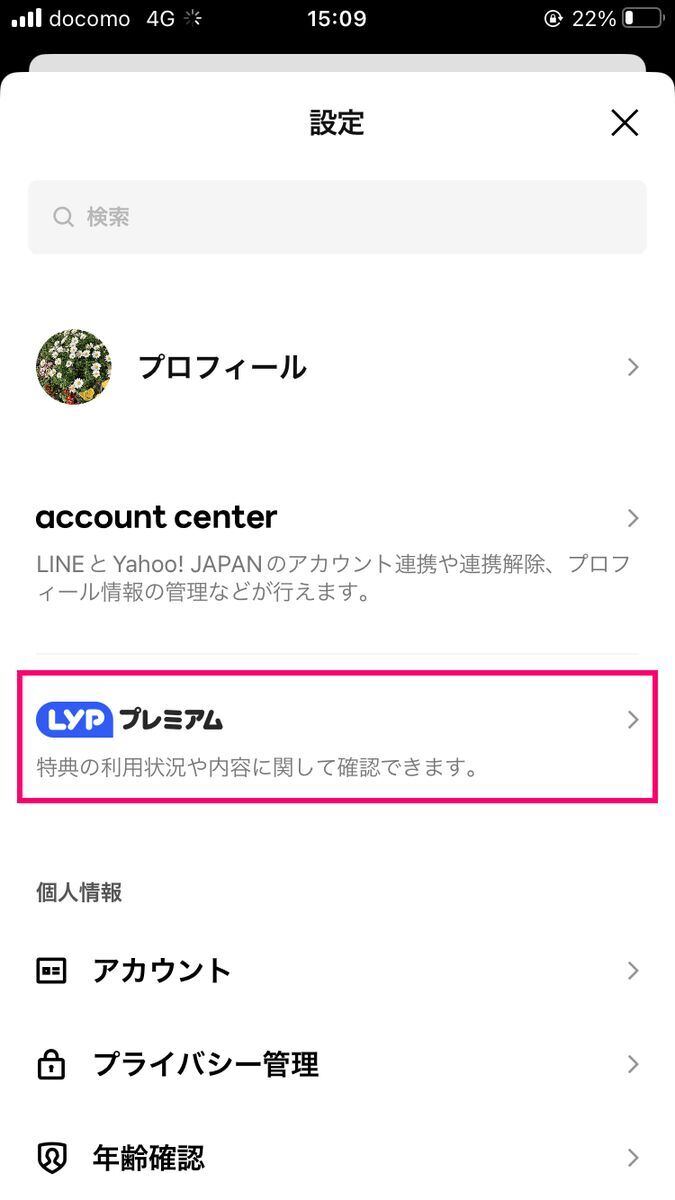
Task: Open 年齢確認 settings
Action: point(337,1158)
